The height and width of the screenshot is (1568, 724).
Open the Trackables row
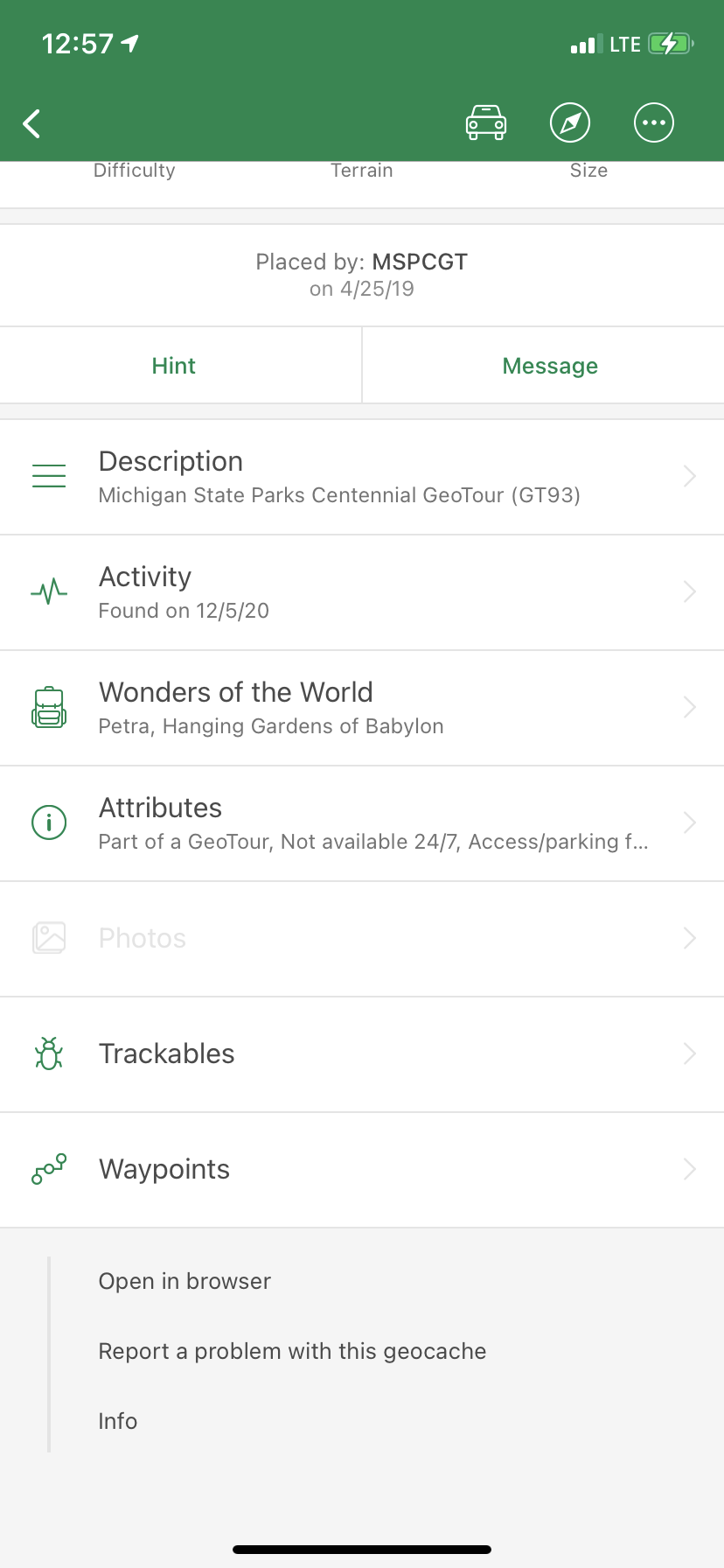[x=362, y=1054]
